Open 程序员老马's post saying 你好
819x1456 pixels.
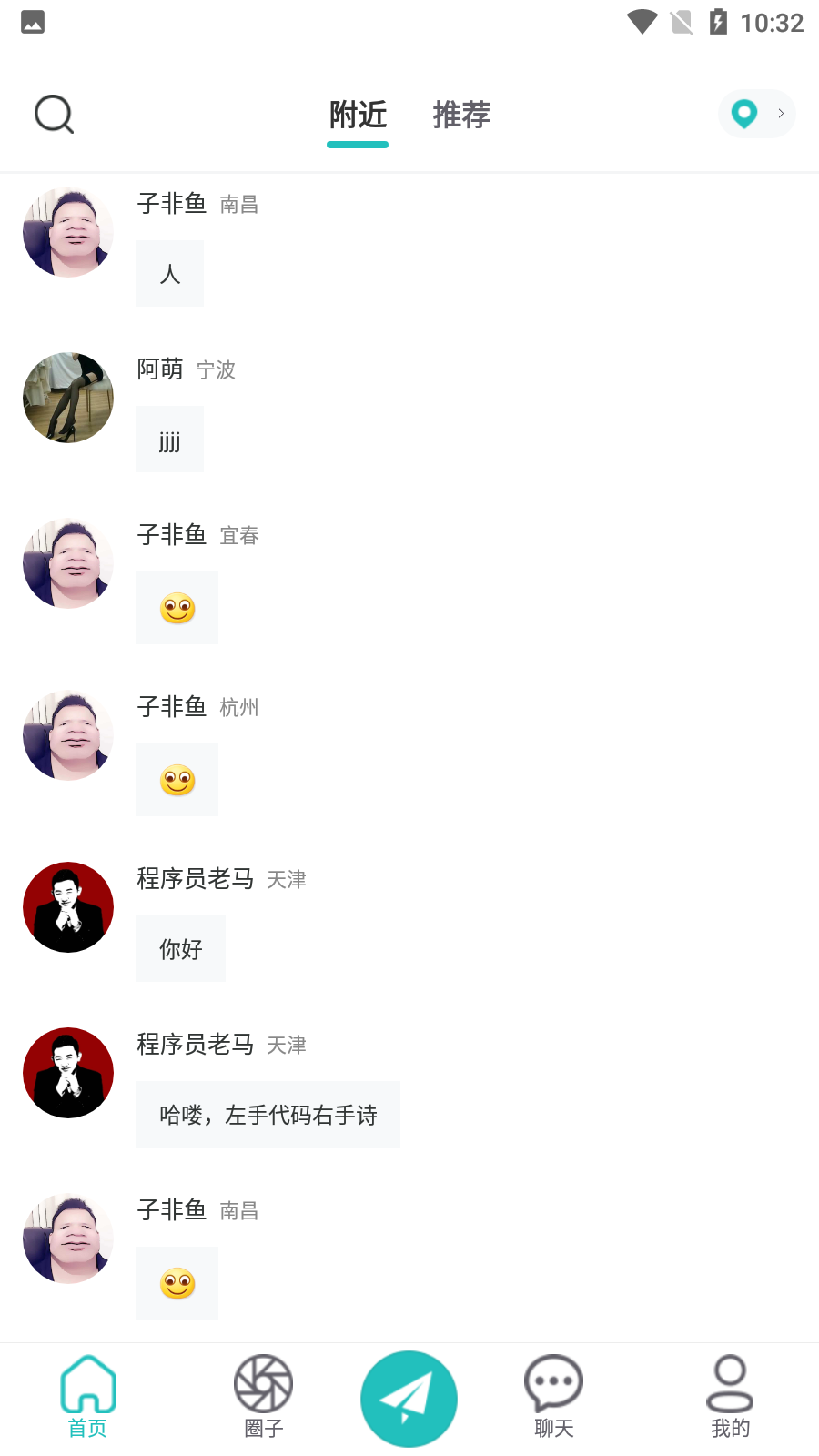(x=181, y=949)
